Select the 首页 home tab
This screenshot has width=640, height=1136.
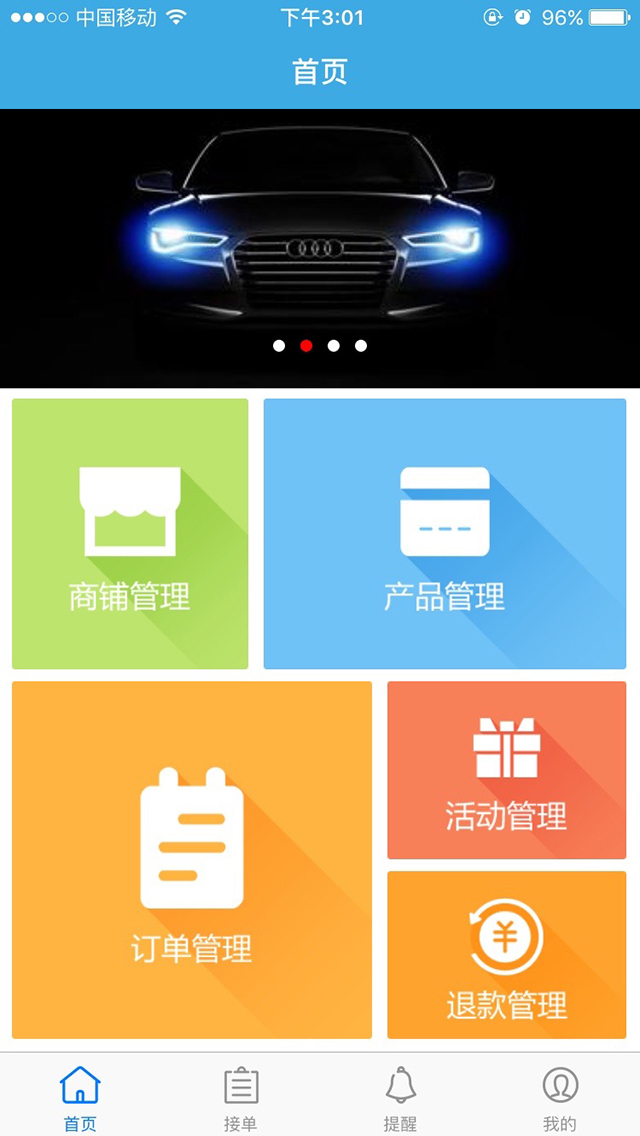80,1097
